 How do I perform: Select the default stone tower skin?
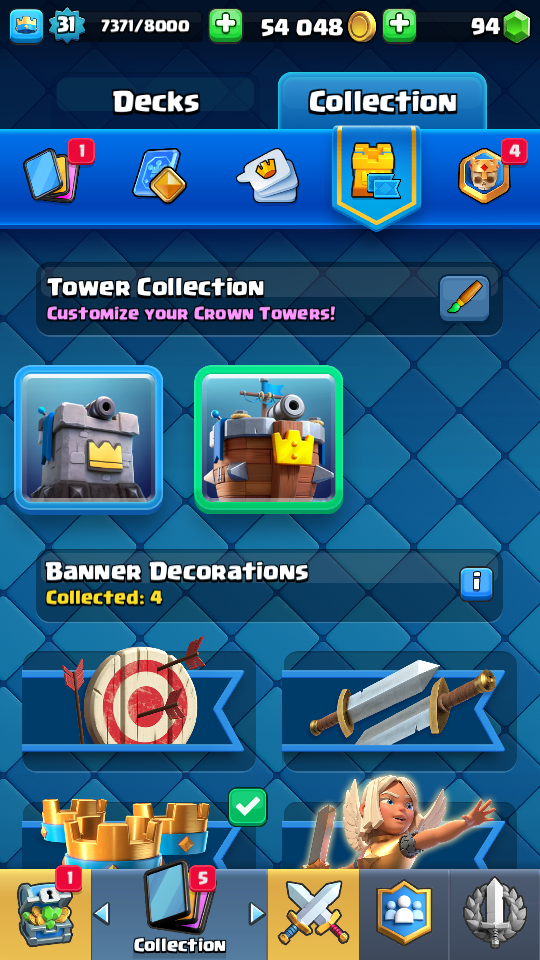coord(89,439)
